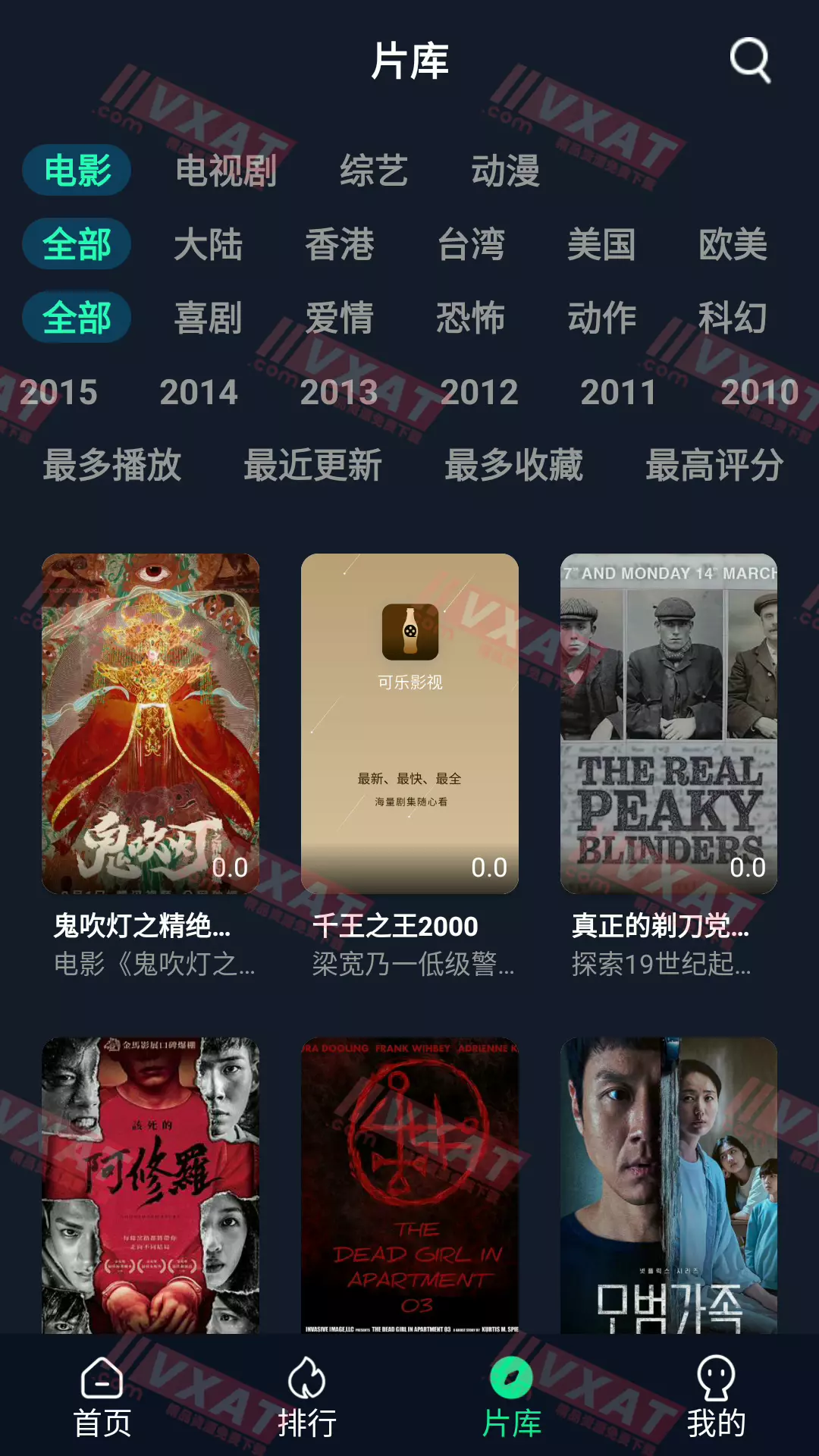Sort by 最多播放 most played

click(111, 467)
